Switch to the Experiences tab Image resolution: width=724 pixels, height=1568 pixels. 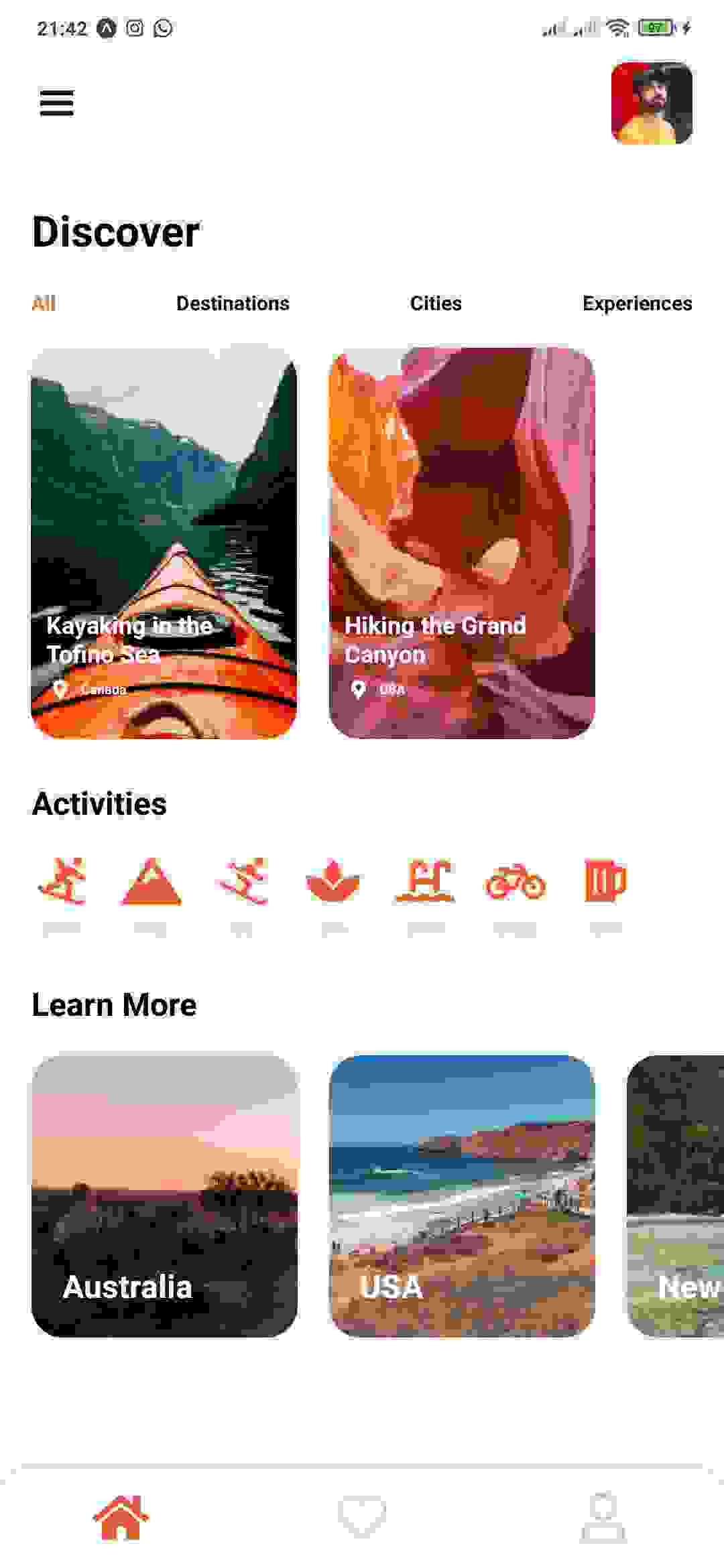637,304
